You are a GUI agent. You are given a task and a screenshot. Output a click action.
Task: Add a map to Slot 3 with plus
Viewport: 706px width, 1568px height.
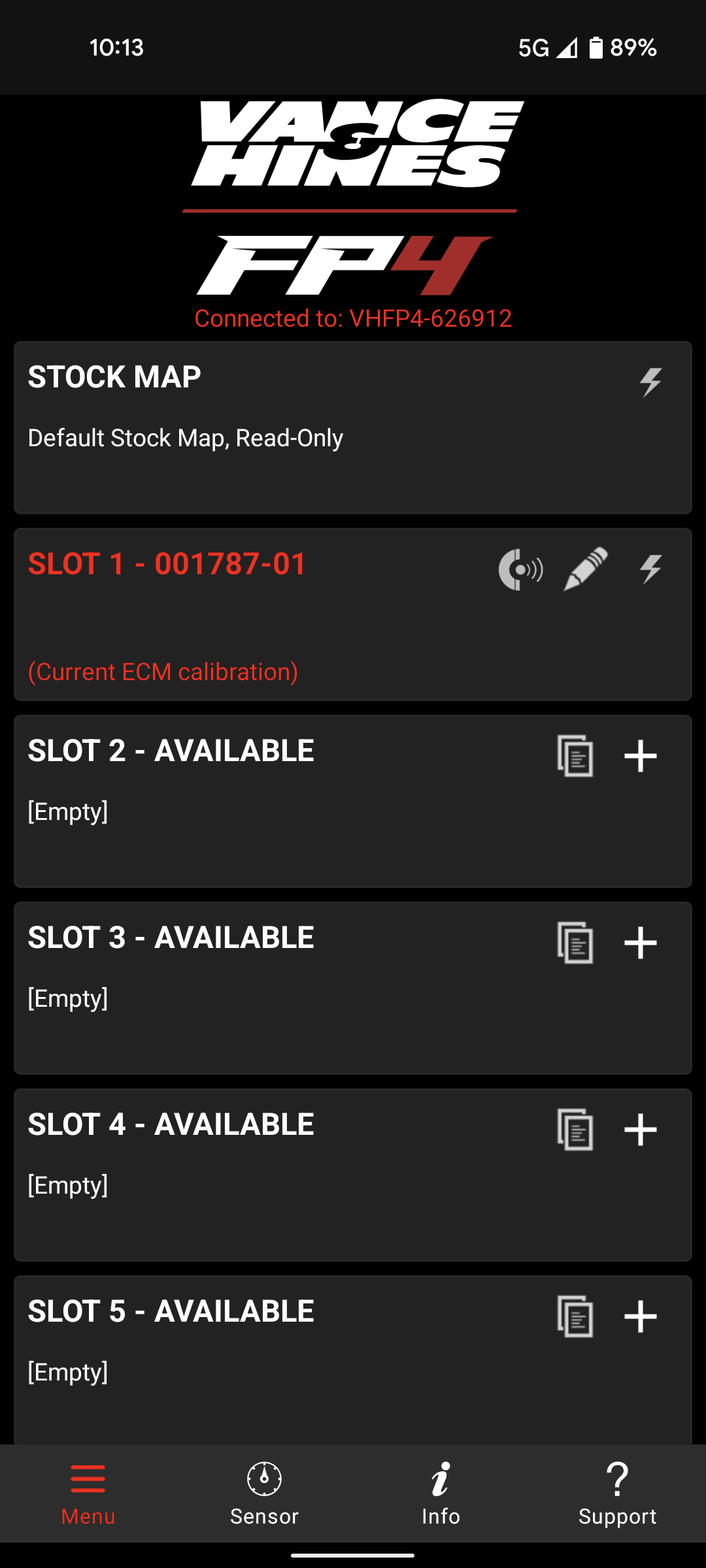(641, 943)
